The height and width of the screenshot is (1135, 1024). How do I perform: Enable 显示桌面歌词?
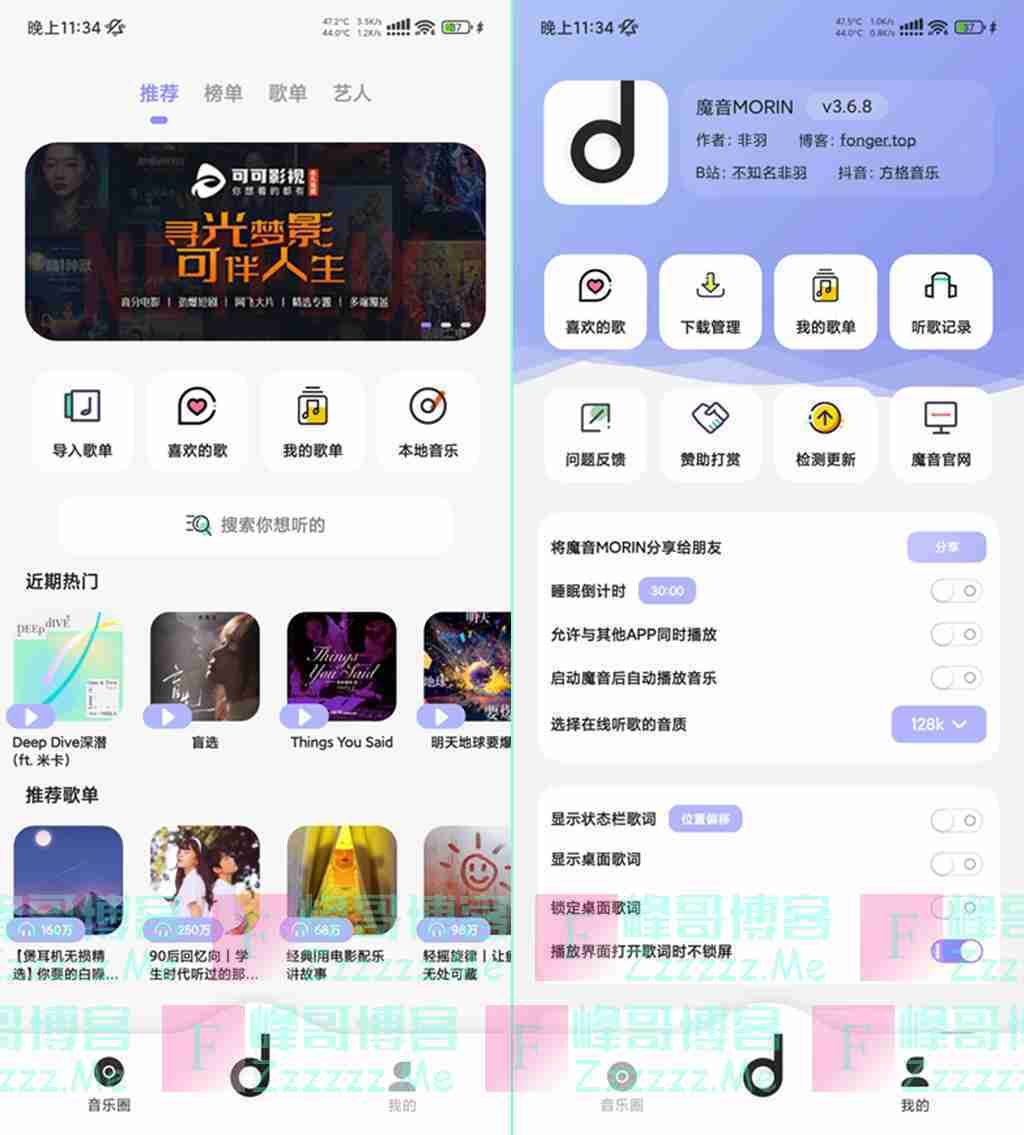[956, 863]
